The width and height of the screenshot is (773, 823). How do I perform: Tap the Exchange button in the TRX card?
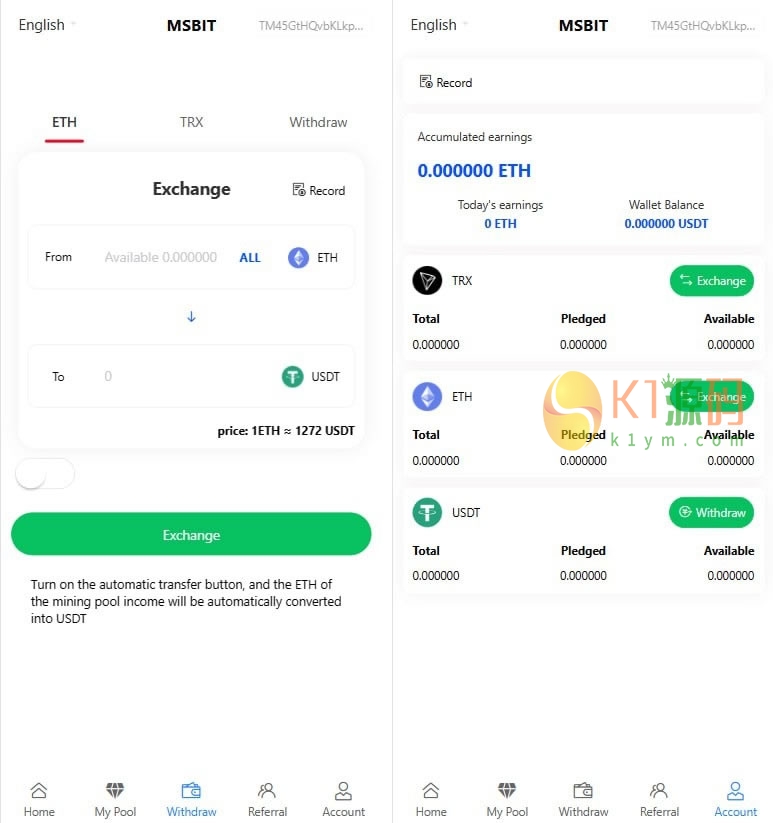pos(711,281)
